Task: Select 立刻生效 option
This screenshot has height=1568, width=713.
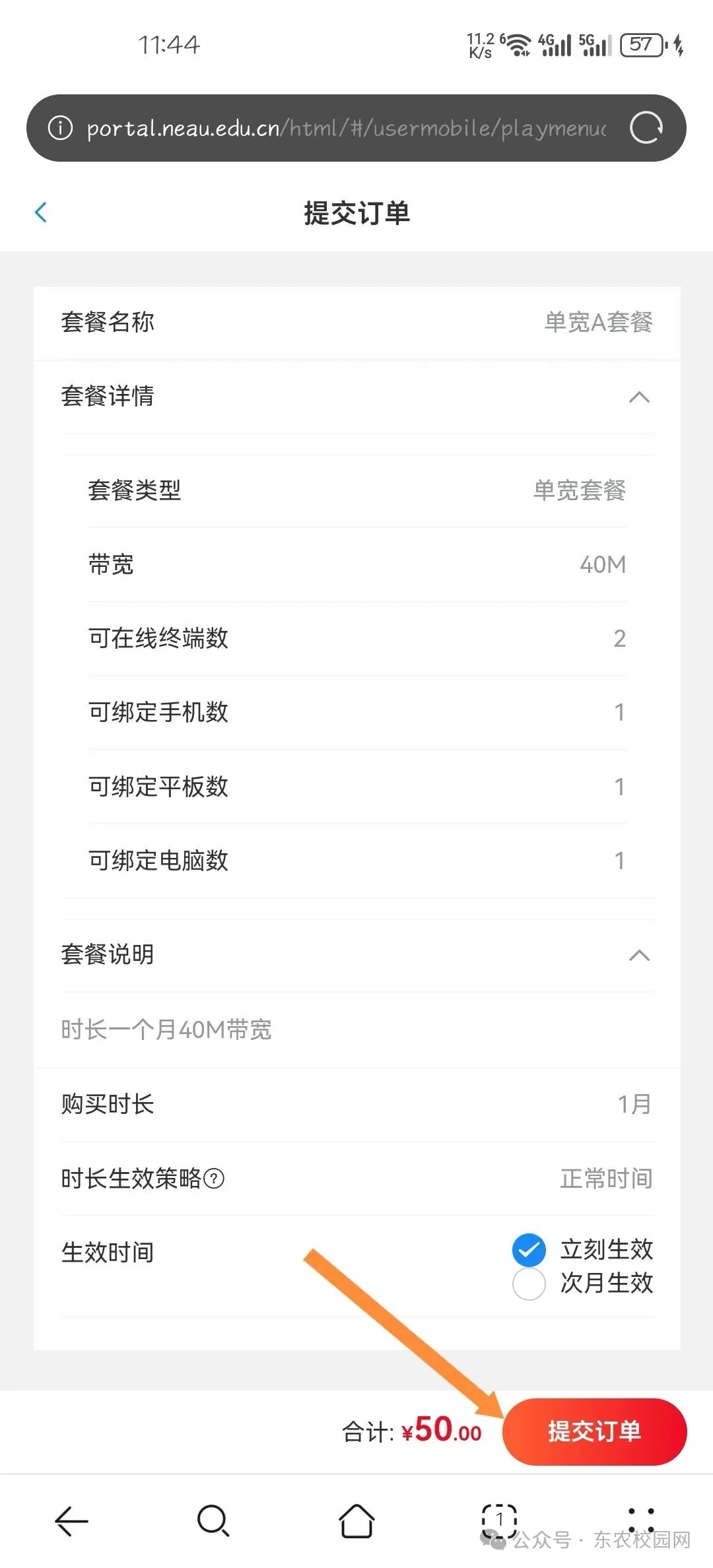Action: click(x=529, y=1249)
